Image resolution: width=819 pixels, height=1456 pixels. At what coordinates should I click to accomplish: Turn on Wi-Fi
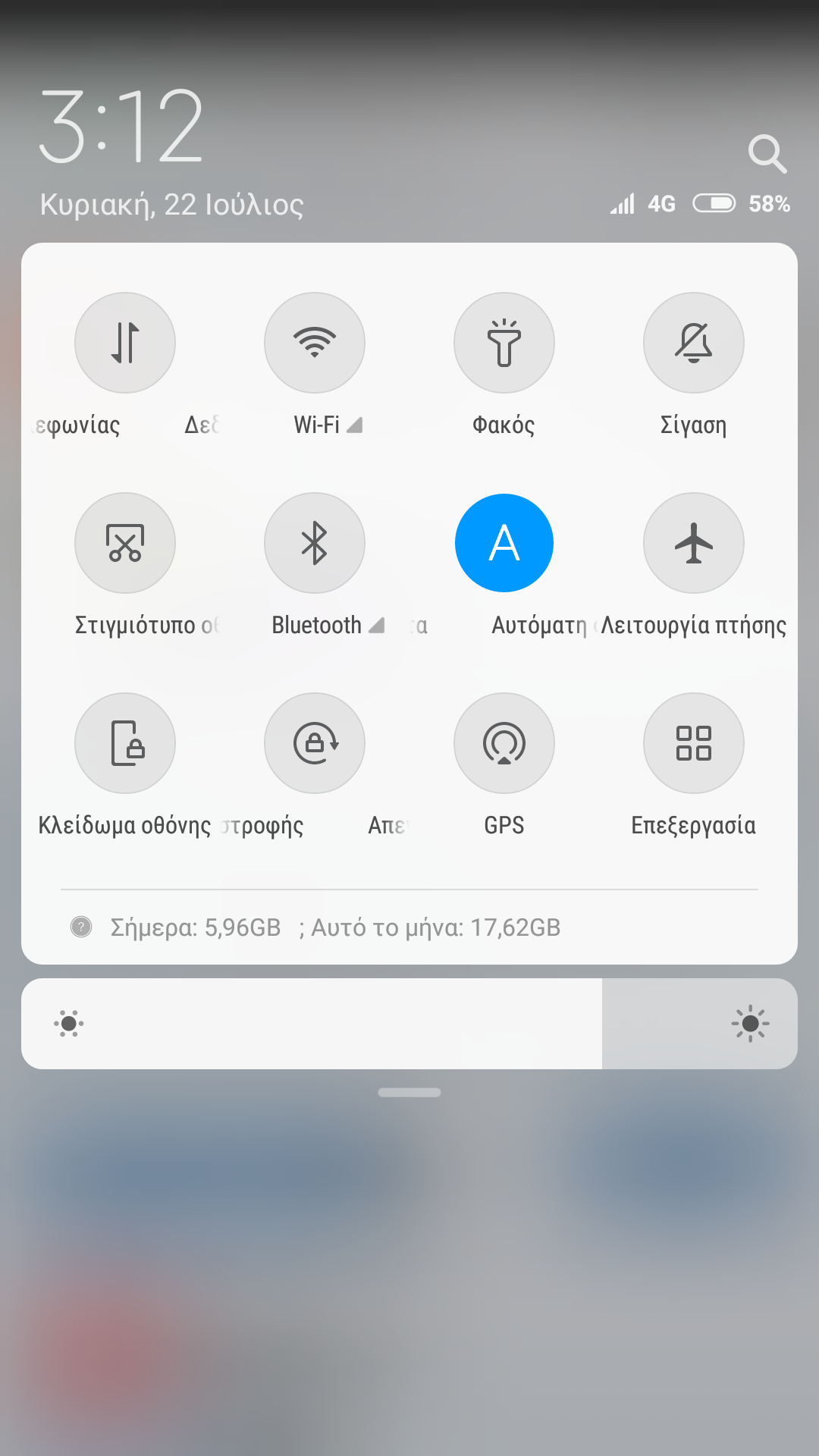click(x=315, y=343)
